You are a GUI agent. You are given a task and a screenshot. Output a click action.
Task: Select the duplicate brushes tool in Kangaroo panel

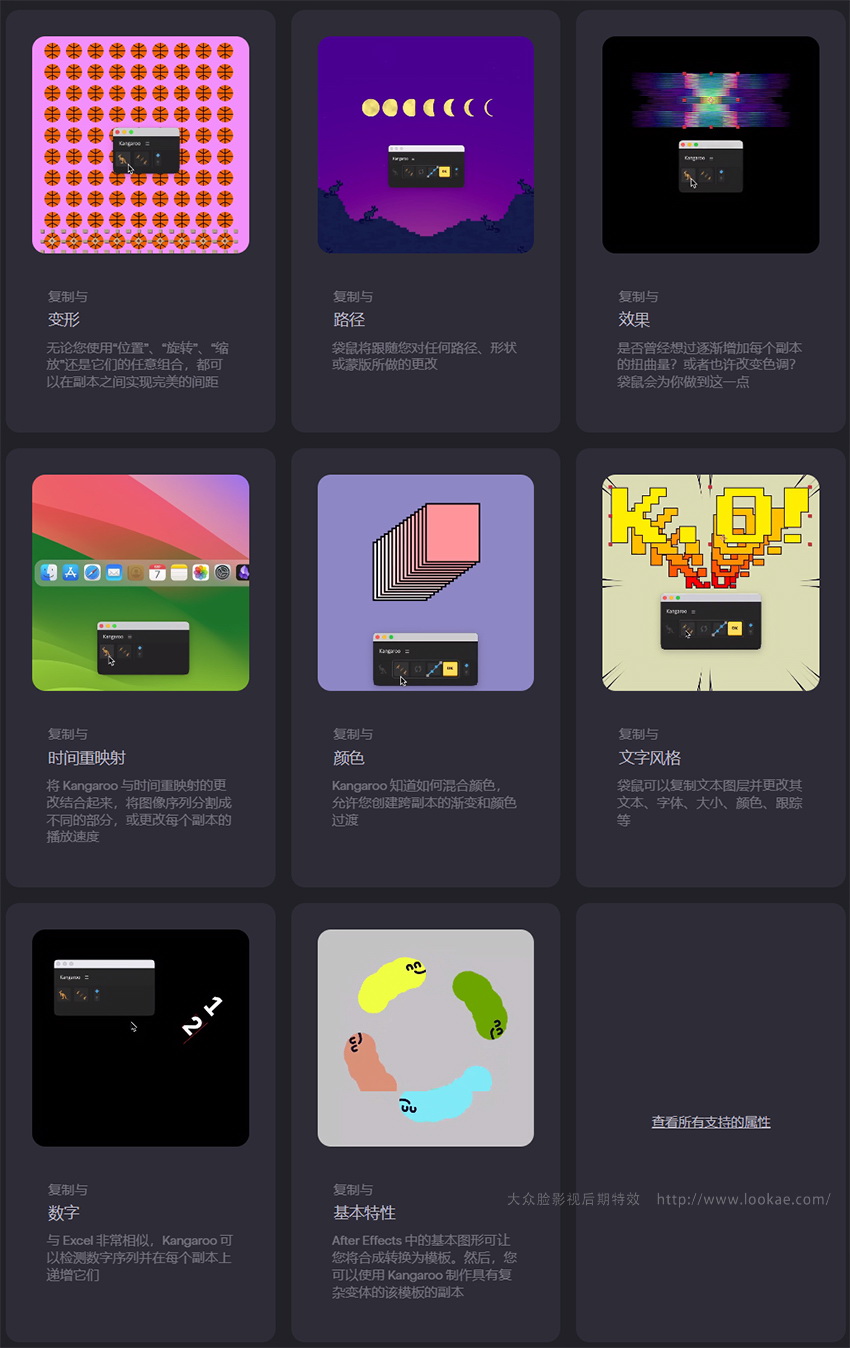pos(402,667)
